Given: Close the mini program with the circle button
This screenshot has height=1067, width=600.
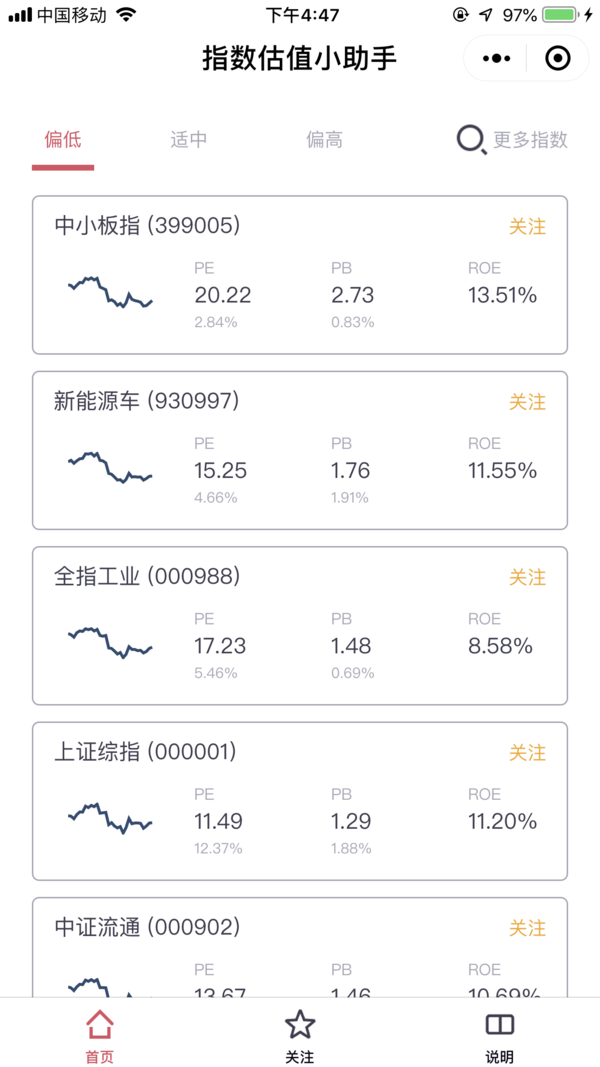Looking at the screenshot, I should pos(558,59).
